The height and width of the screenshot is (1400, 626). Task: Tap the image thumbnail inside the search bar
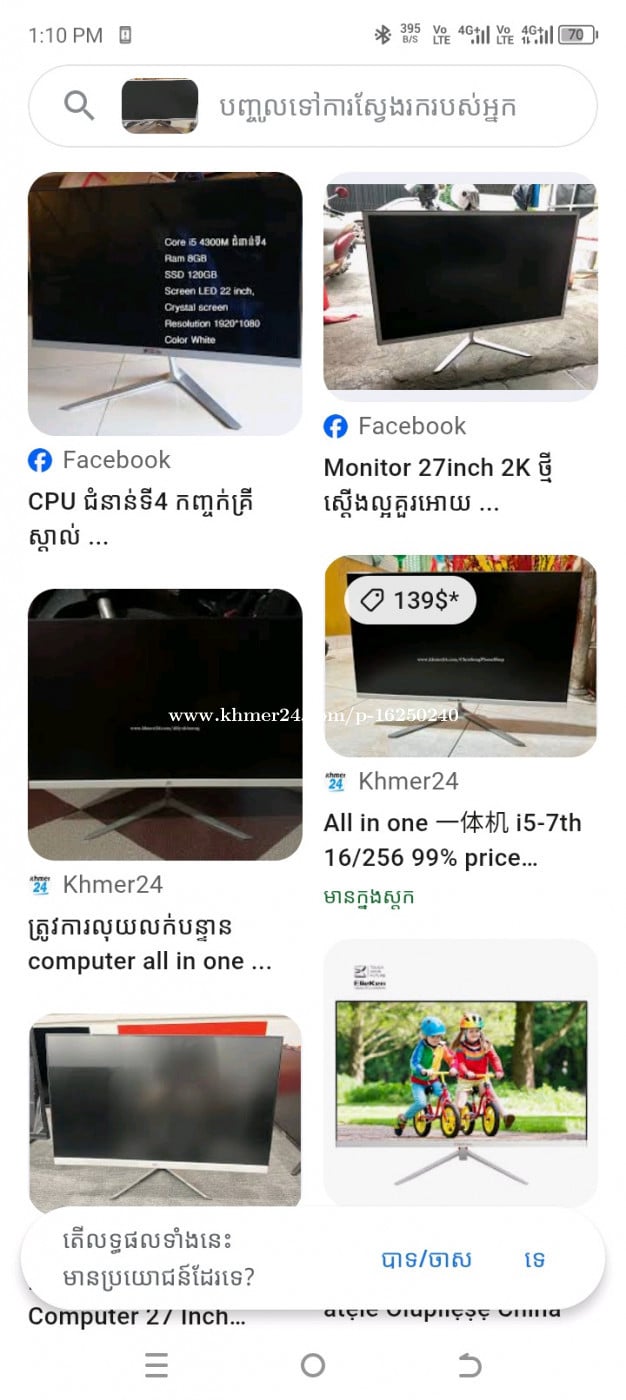pyautogui.click(x=160, y=106)
